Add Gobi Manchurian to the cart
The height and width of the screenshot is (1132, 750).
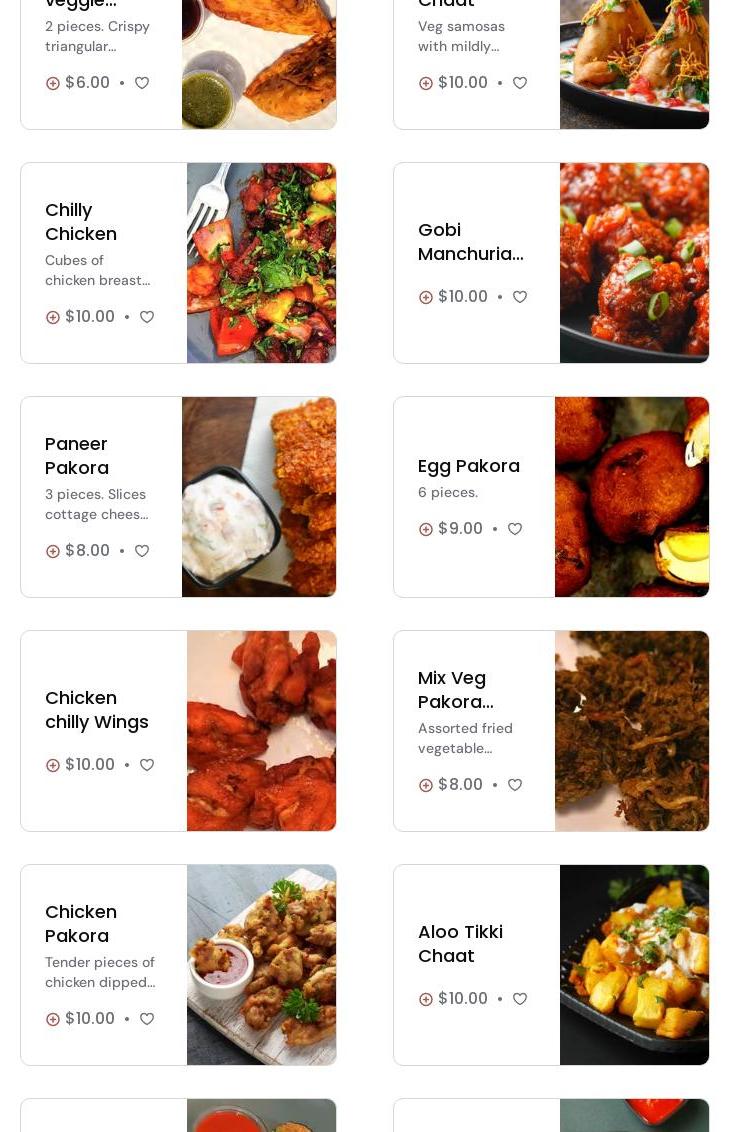click(426, 297)
